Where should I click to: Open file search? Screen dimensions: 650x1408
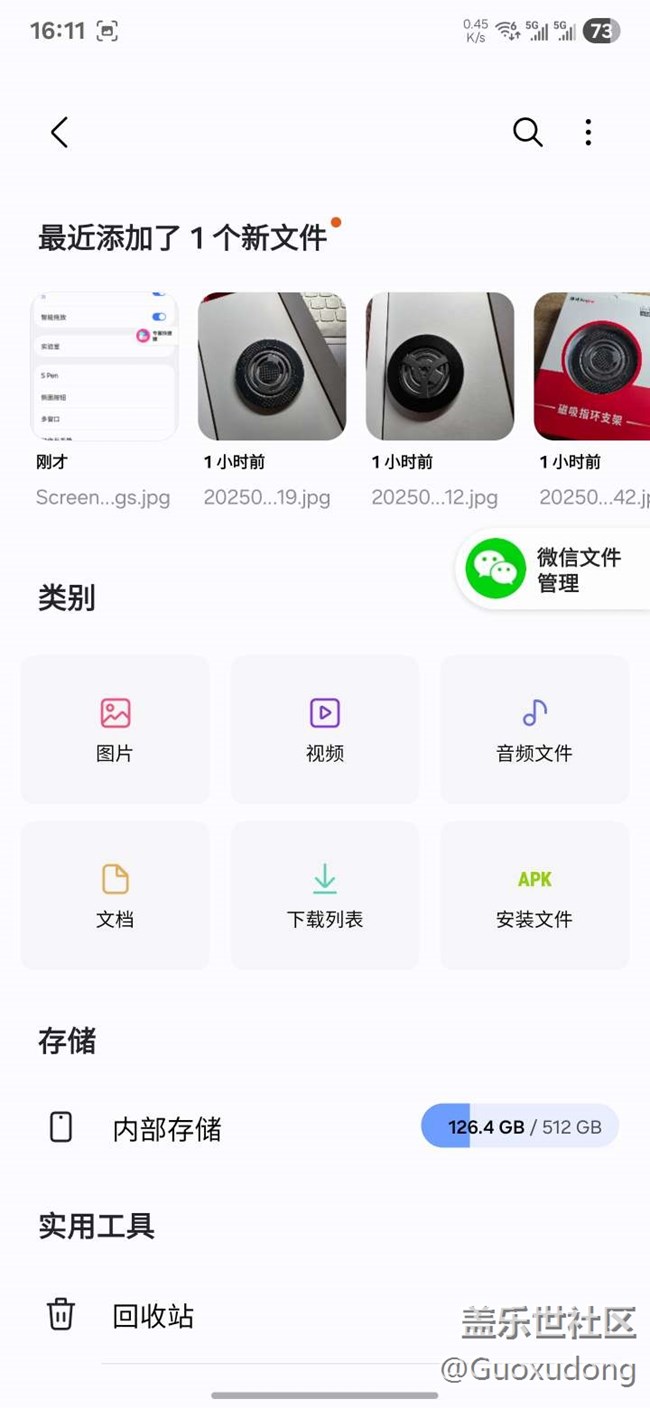coord(527,132)
